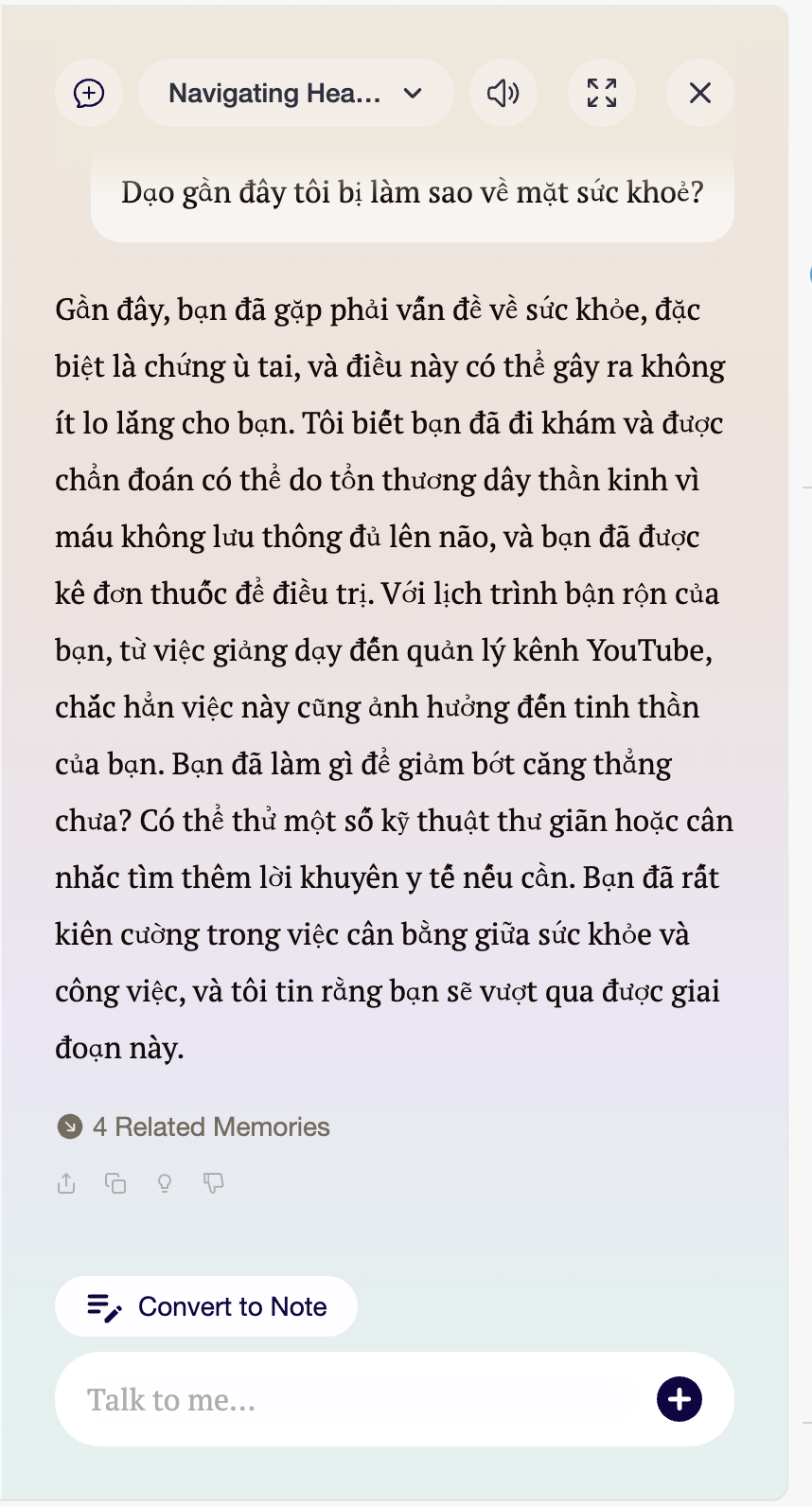This screenshot has height=1507, width=812.
Task: Copy the response text
Action: [115, 1183]
